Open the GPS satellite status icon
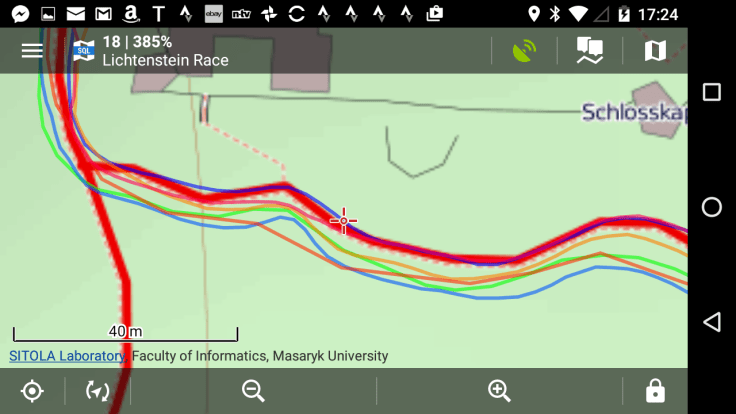736x414 pixels. point(523,51)
